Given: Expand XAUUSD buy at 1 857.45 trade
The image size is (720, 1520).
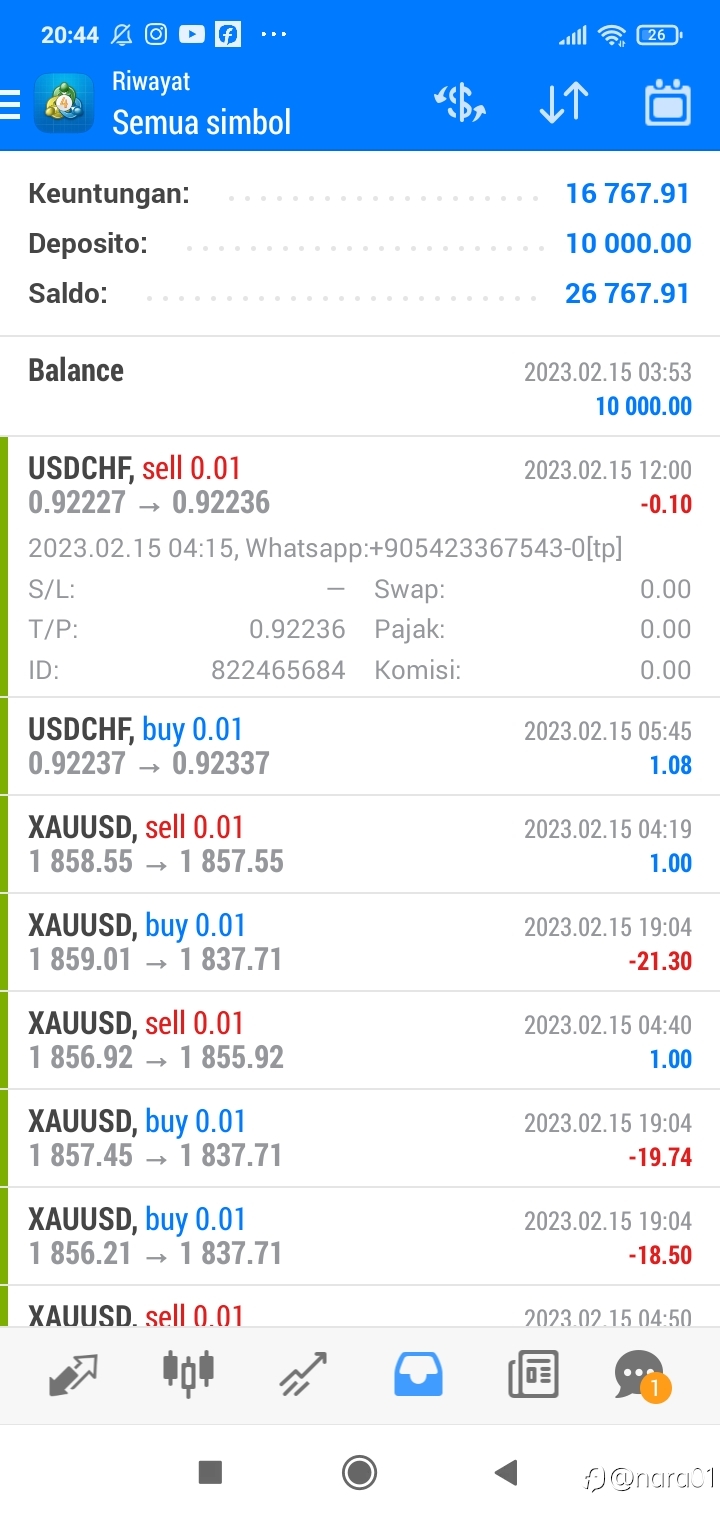Looking at the screenshot, I should coord(360,1138).
